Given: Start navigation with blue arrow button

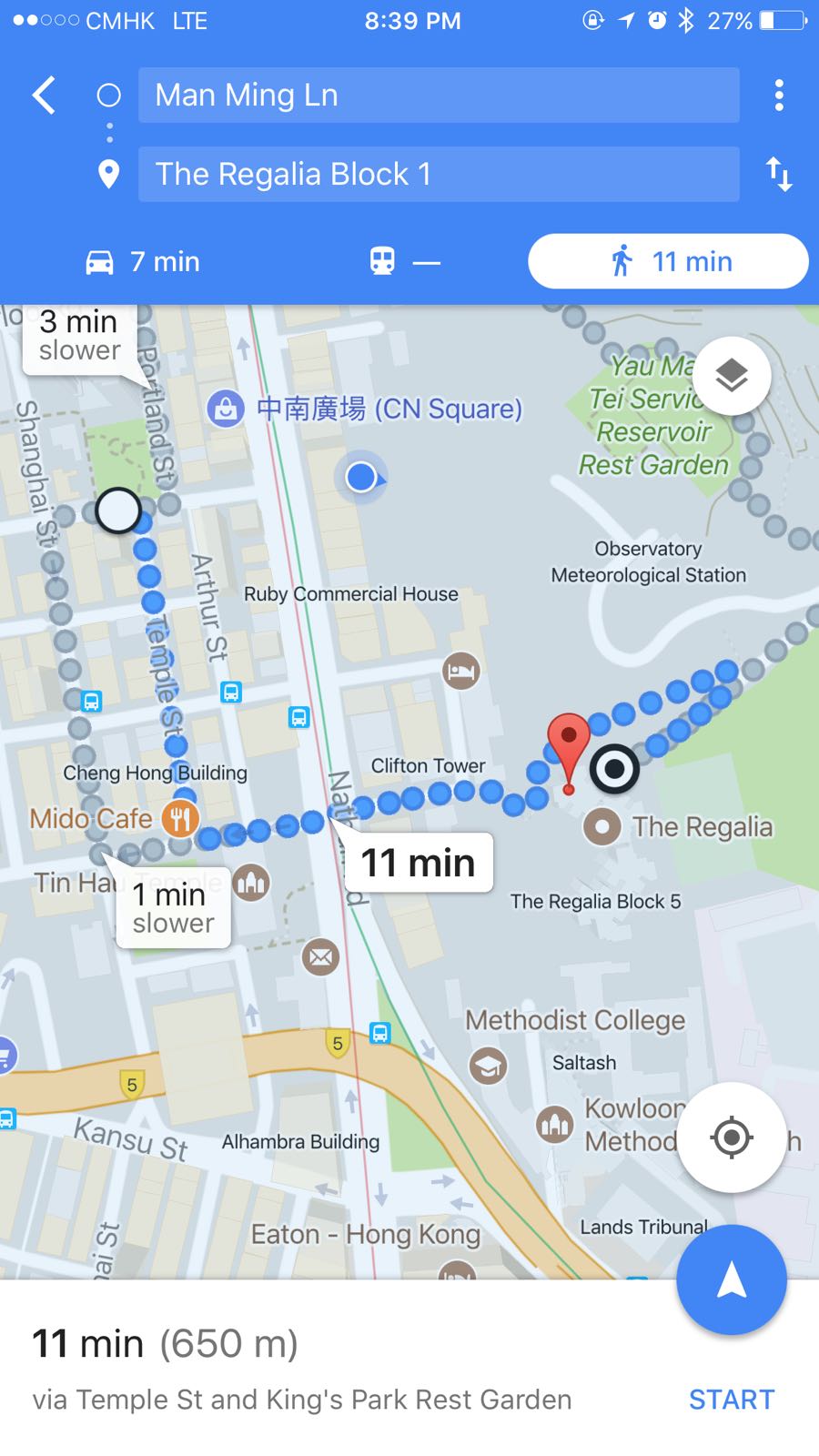Looking at the screenshot, I should (x=732, y=1279).
